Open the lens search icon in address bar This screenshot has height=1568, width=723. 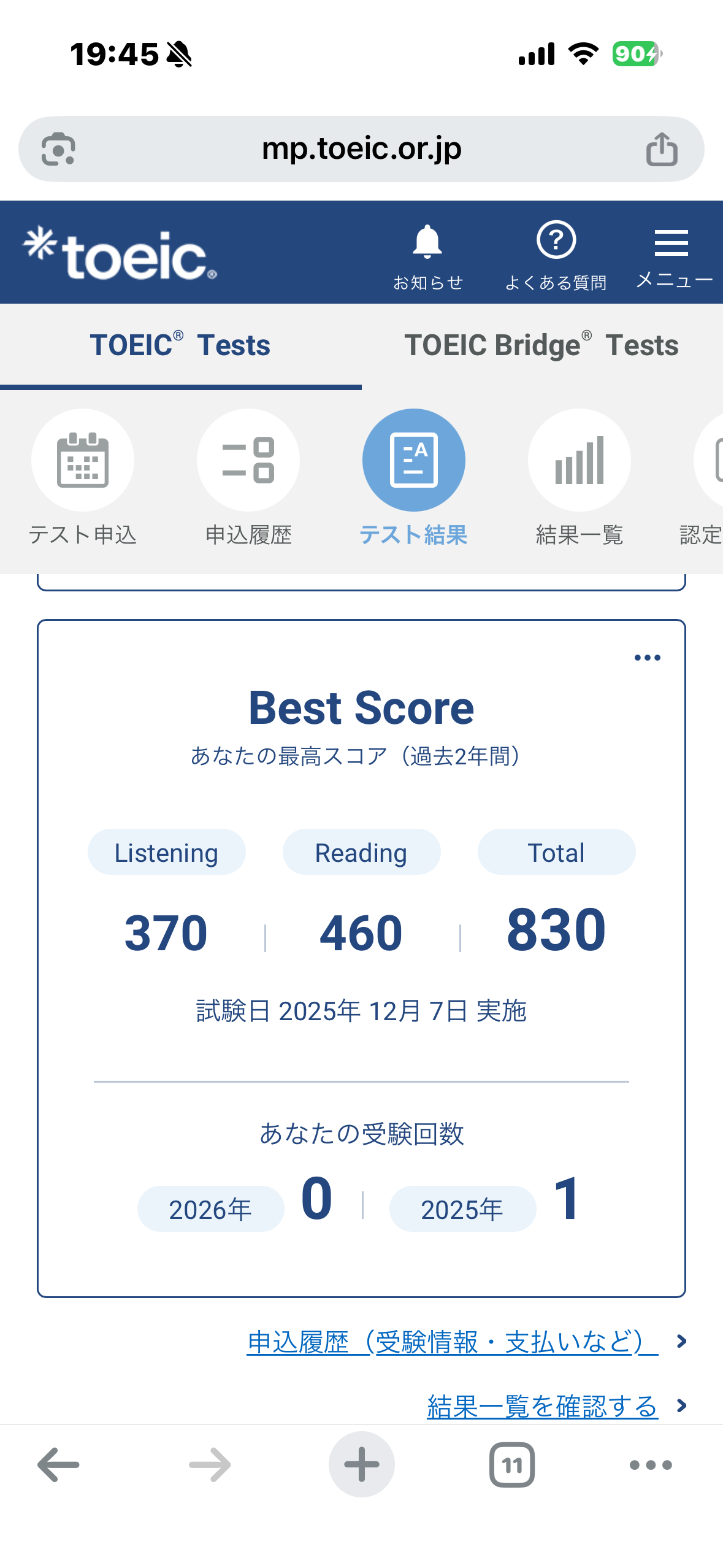tap(58, 149)
